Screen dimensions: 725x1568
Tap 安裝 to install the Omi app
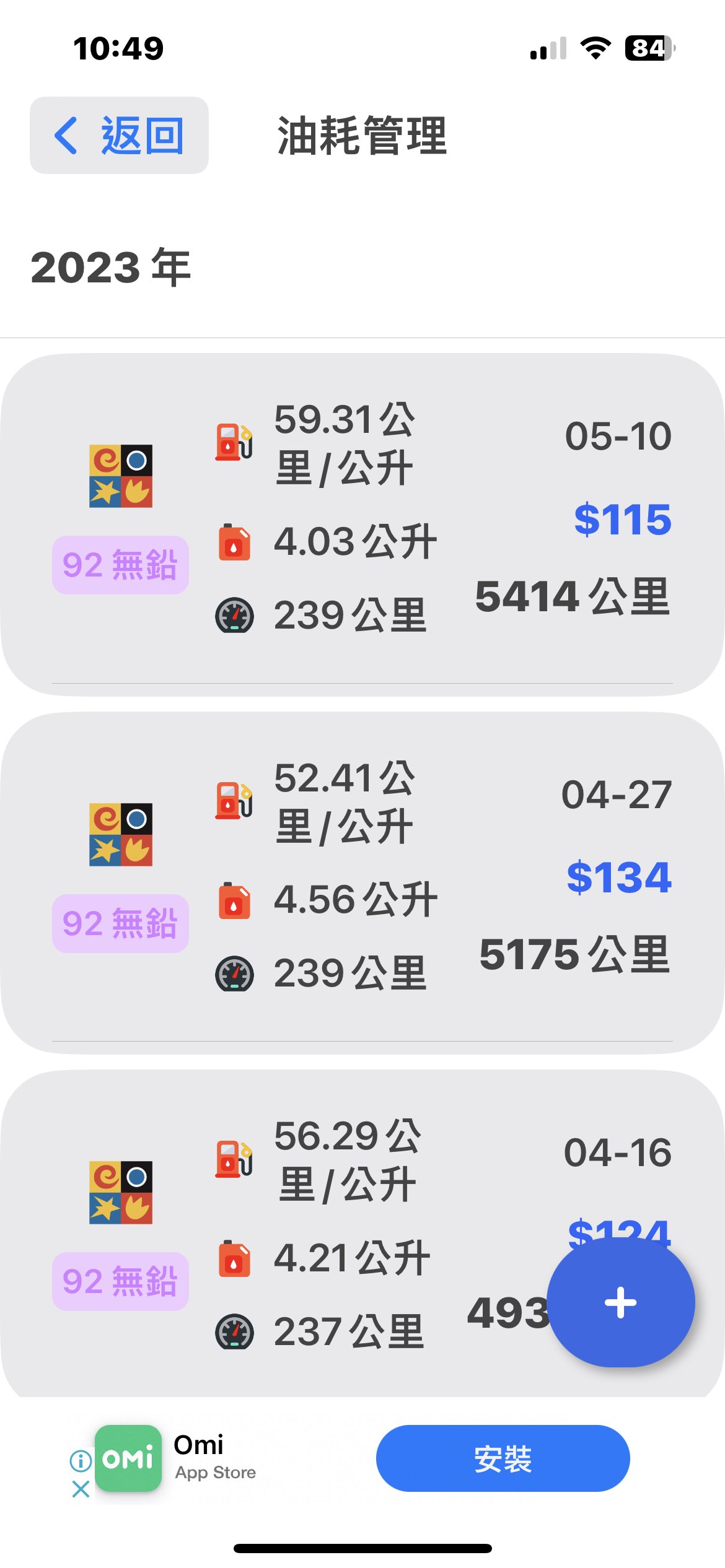click(x=503, y=1458)
